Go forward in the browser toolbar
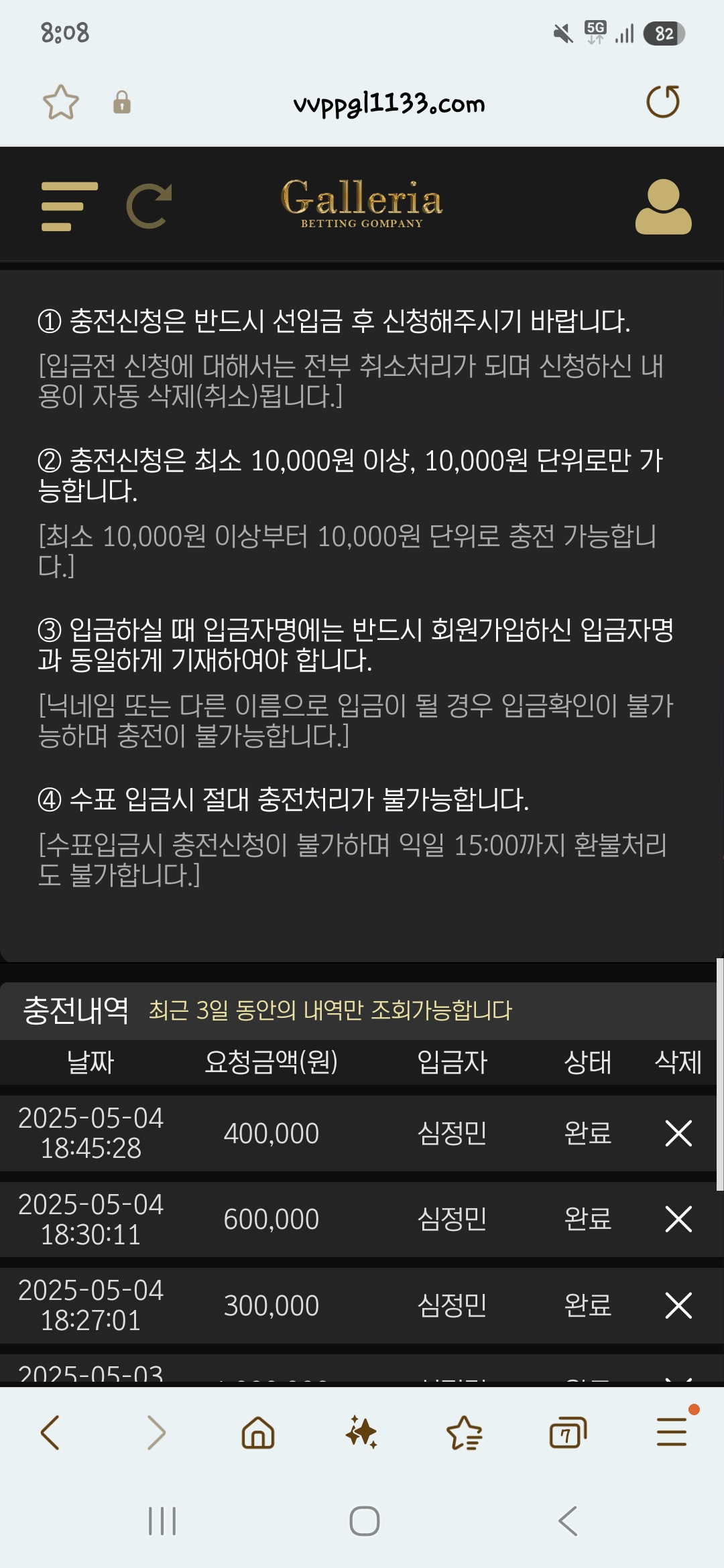This screenshot has height=1568, width=724. [x=156, y=1433]
